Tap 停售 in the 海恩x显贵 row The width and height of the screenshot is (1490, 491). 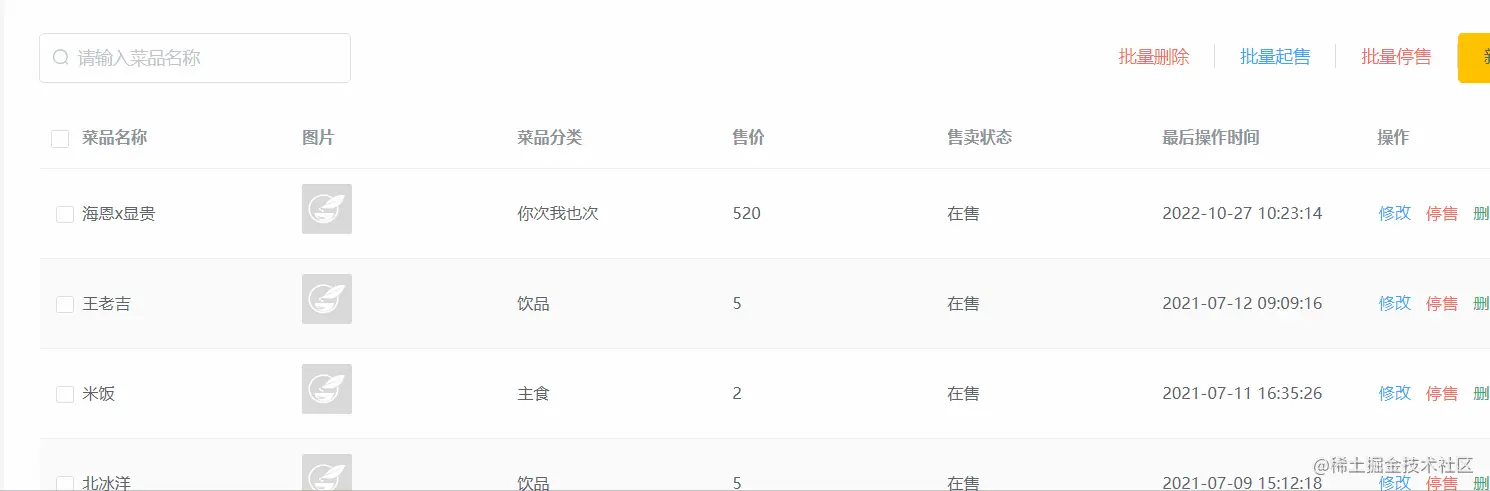pos(1442,214)
